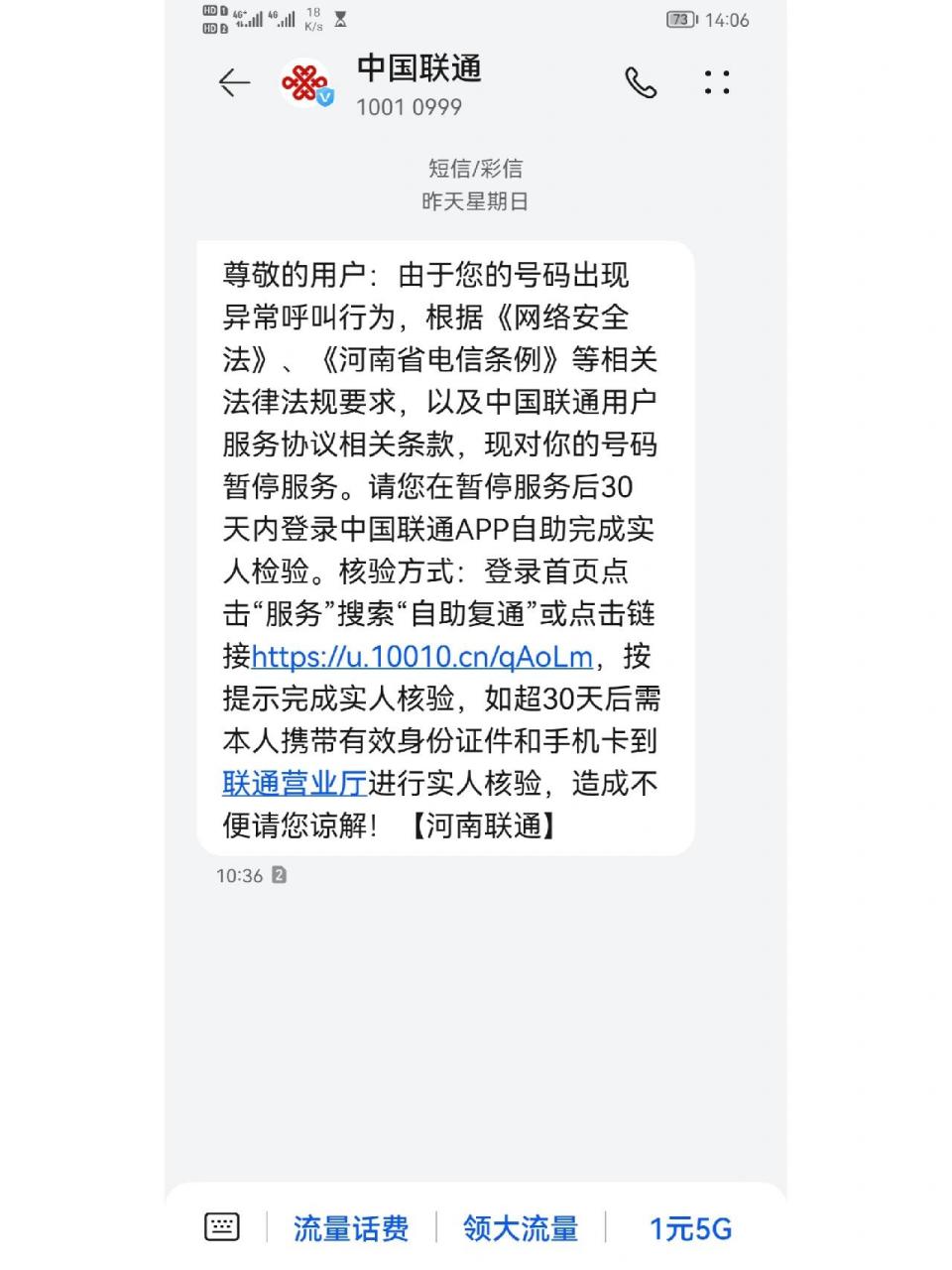The width and height of the screenshot is (952, 1270).
Task: Open the 联通营业厅 link
Action: (x=295, y=784)
